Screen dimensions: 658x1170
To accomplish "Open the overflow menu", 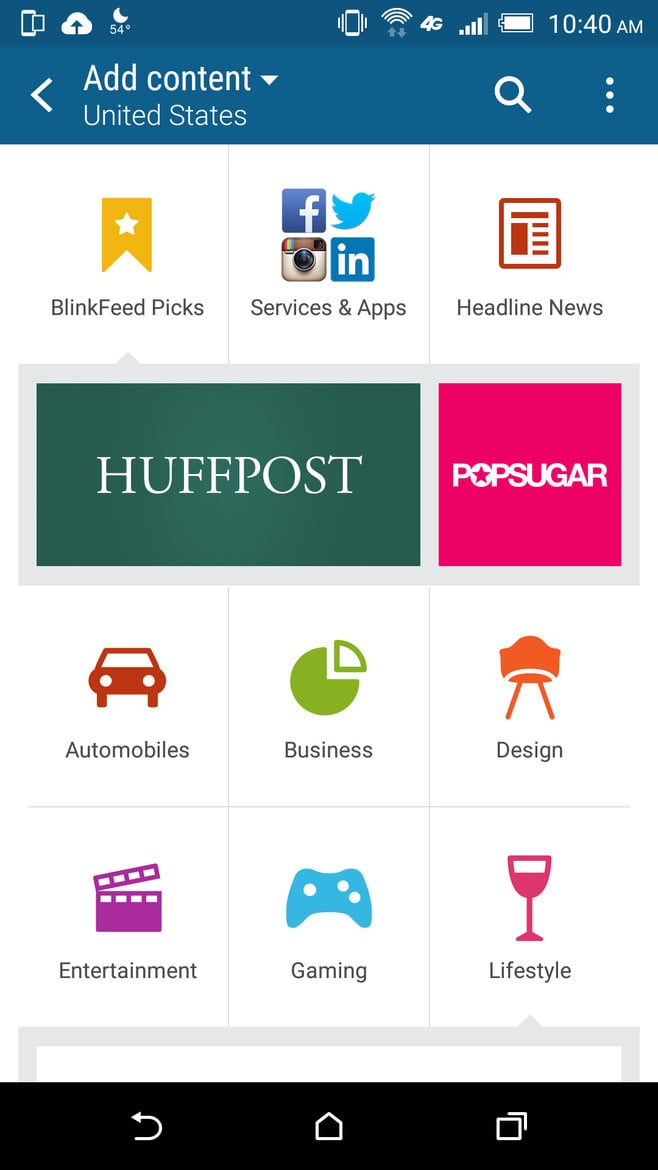I will click(609, 96).
